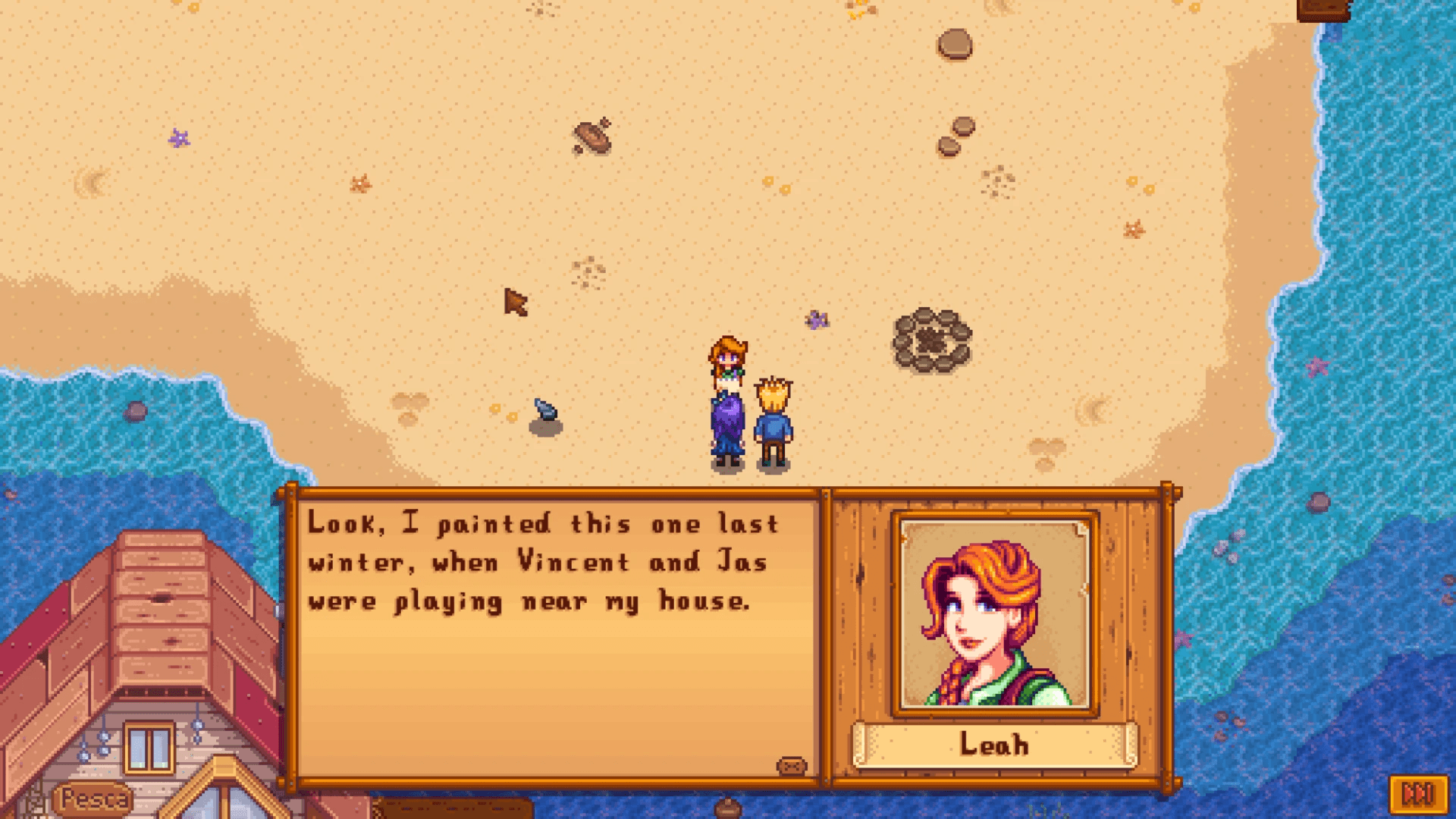The height and width of the screenshot is (819, 1456).
Task: Skip the cutscene with the fast-forward button
Action: tap(1417, 794)
